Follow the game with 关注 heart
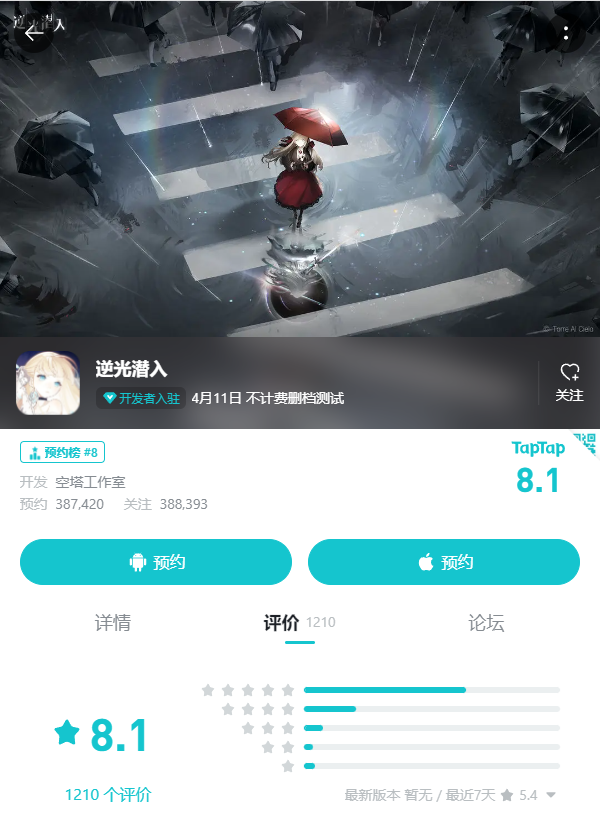600x818 pixels. (569, 382)
